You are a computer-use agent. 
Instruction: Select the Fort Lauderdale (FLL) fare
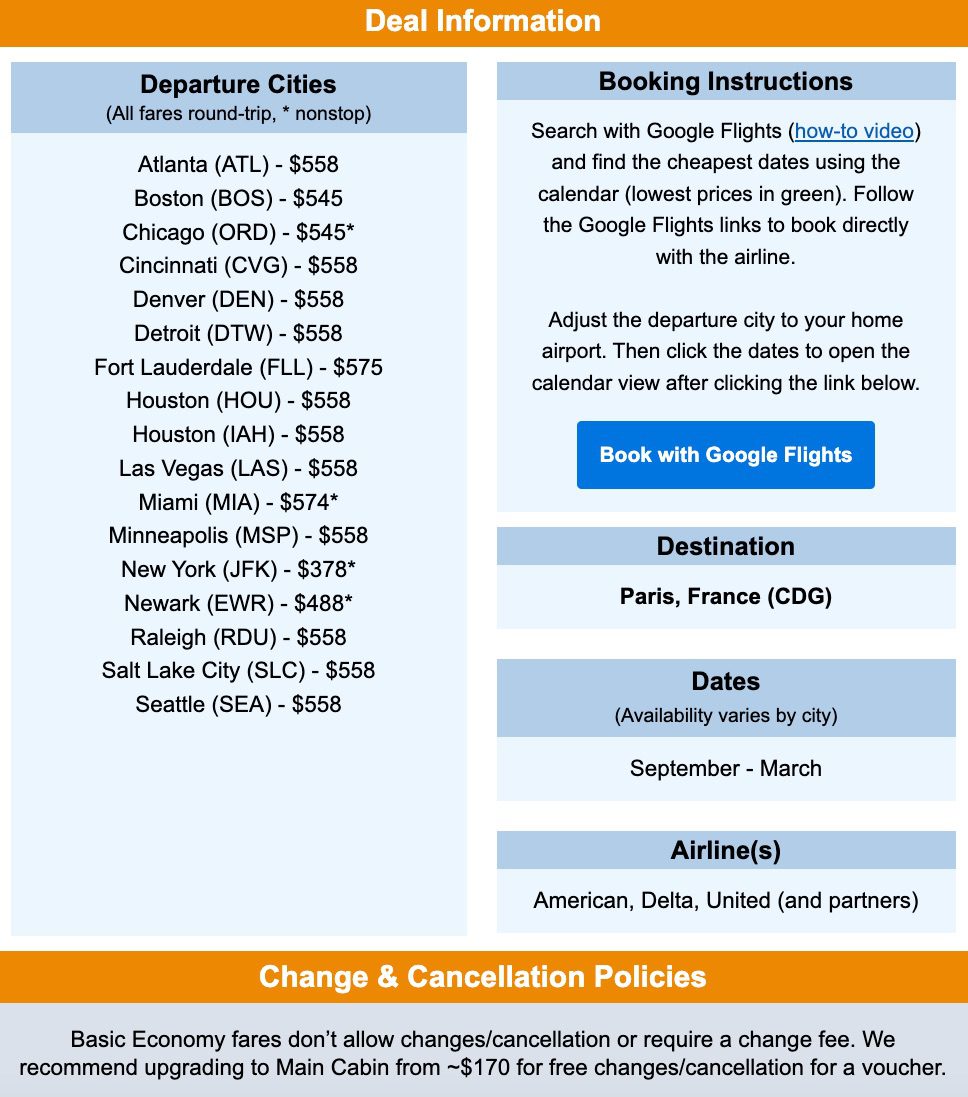tap(238, 367)
